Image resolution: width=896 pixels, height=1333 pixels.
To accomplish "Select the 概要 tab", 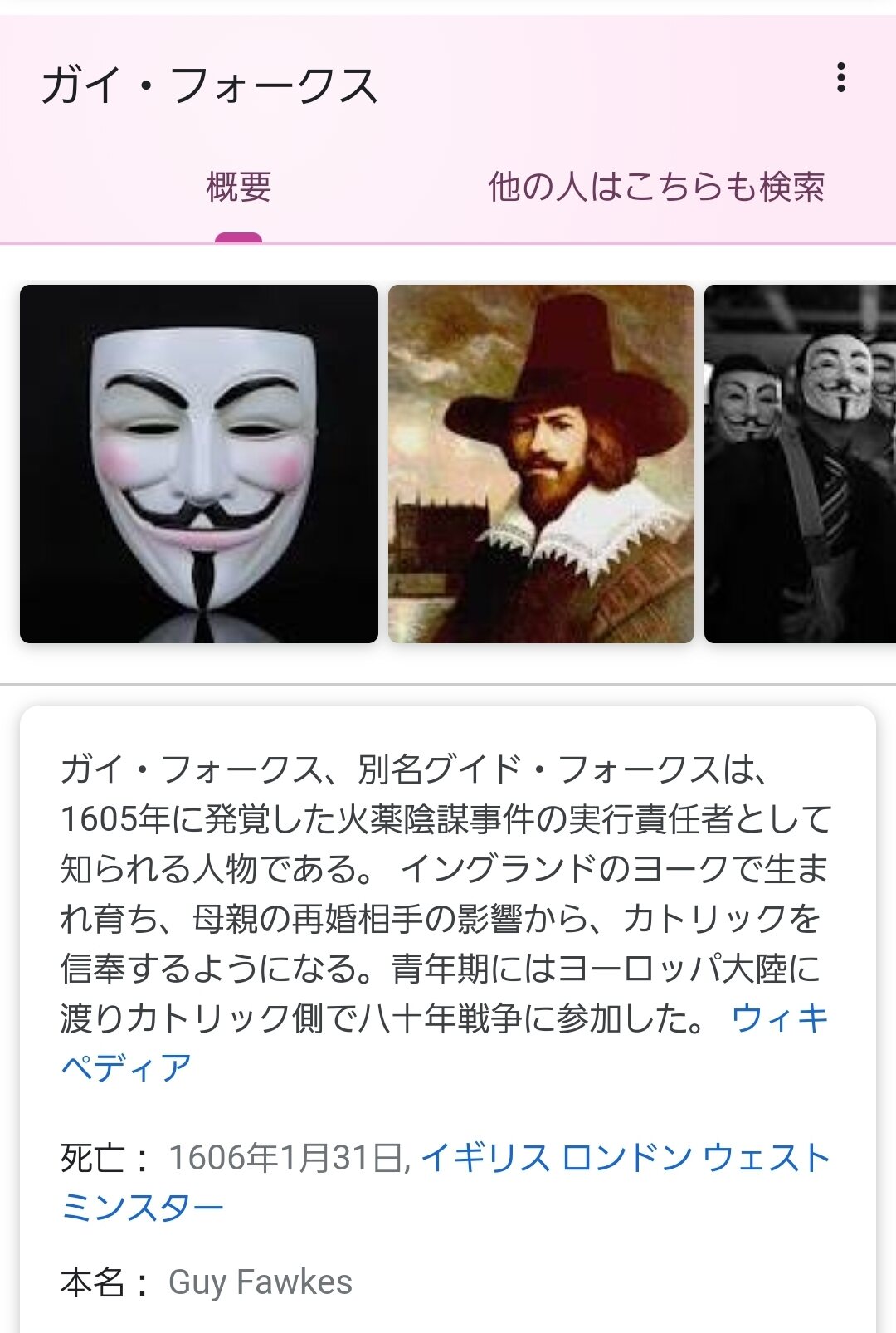I will 239,187.
